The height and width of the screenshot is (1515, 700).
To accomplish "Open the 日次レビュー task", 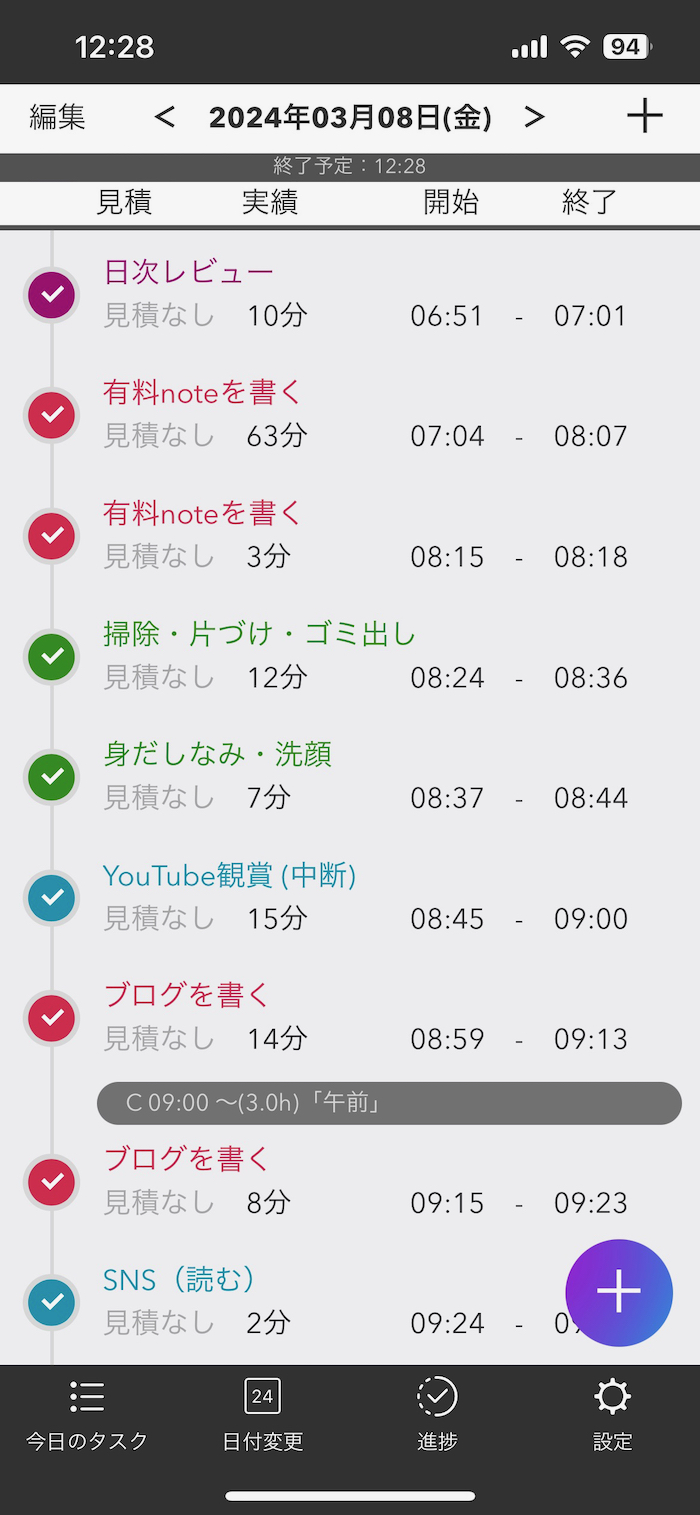I will click(x=189, y=272).
